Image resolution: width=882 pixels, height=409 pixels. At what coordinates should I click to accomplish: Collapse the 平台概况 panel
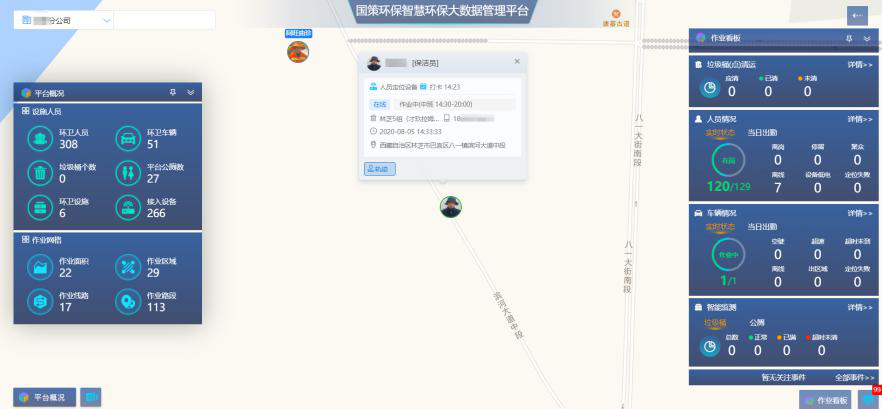click(x=190, y=92)
